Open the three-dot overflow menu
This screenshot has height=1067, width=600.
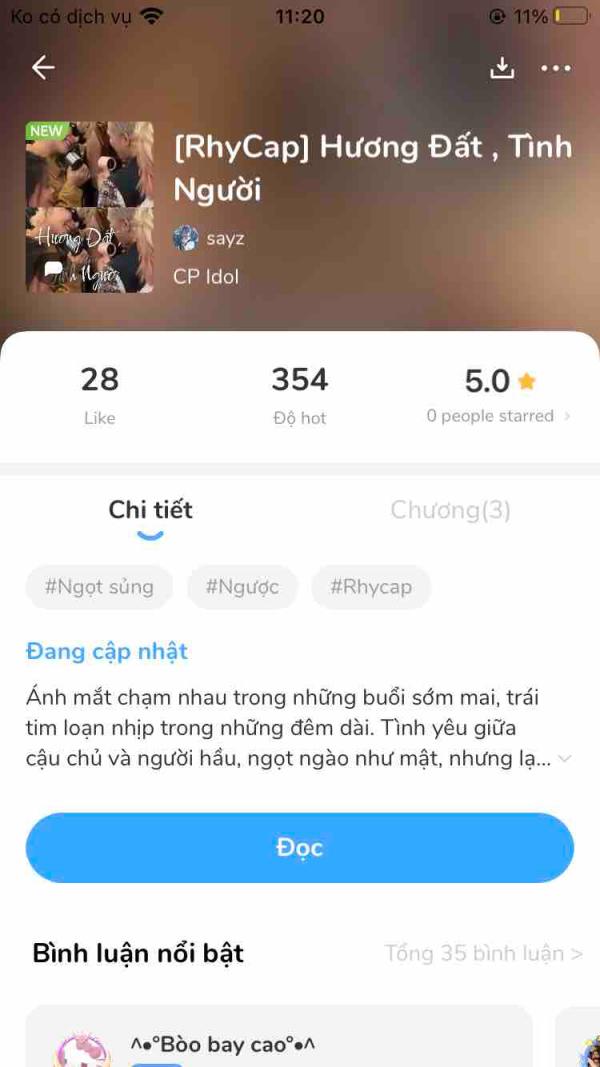coord(555,68)
